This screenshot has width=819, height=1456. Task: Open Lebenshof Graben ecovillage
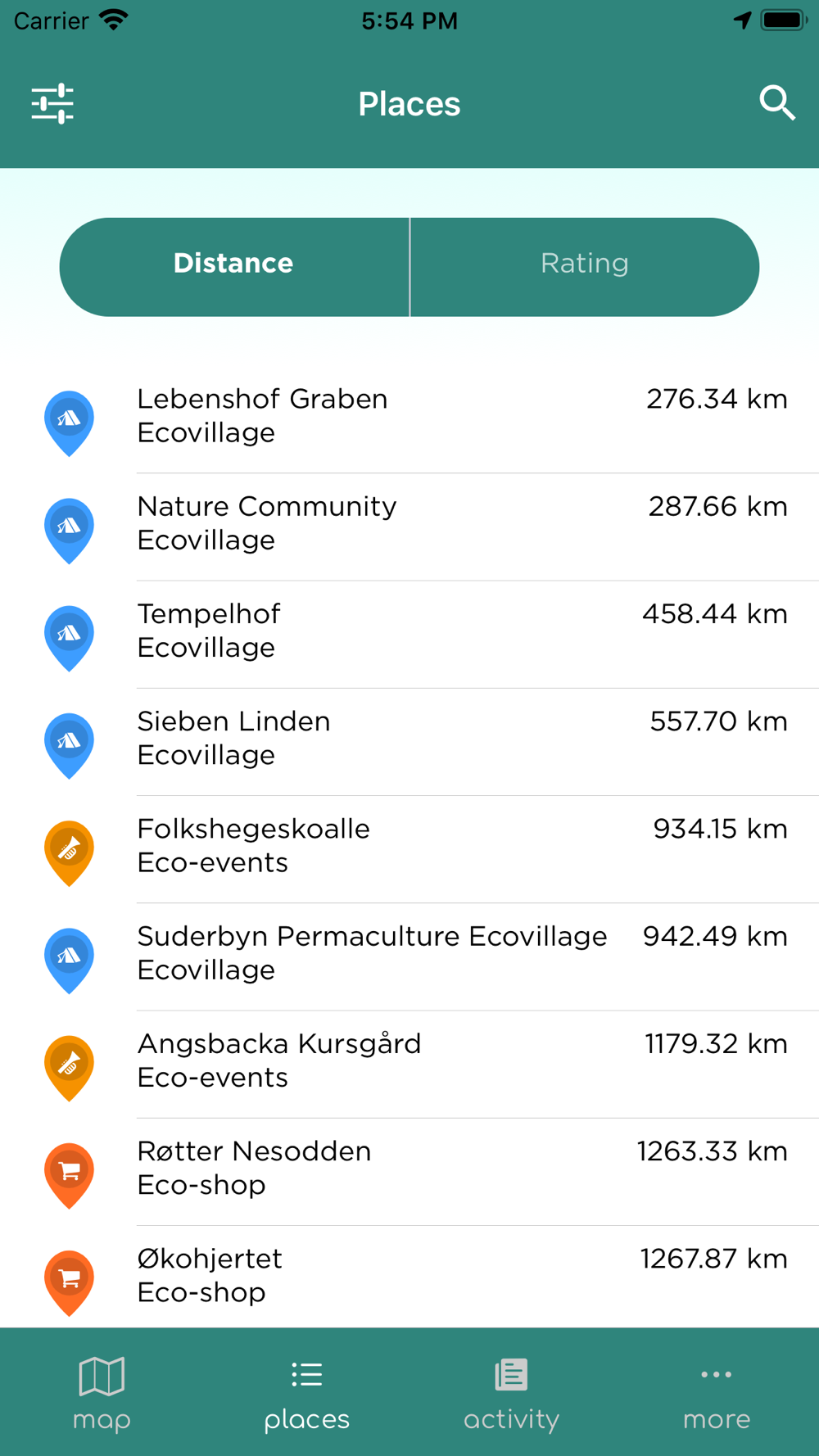(409, 419)
